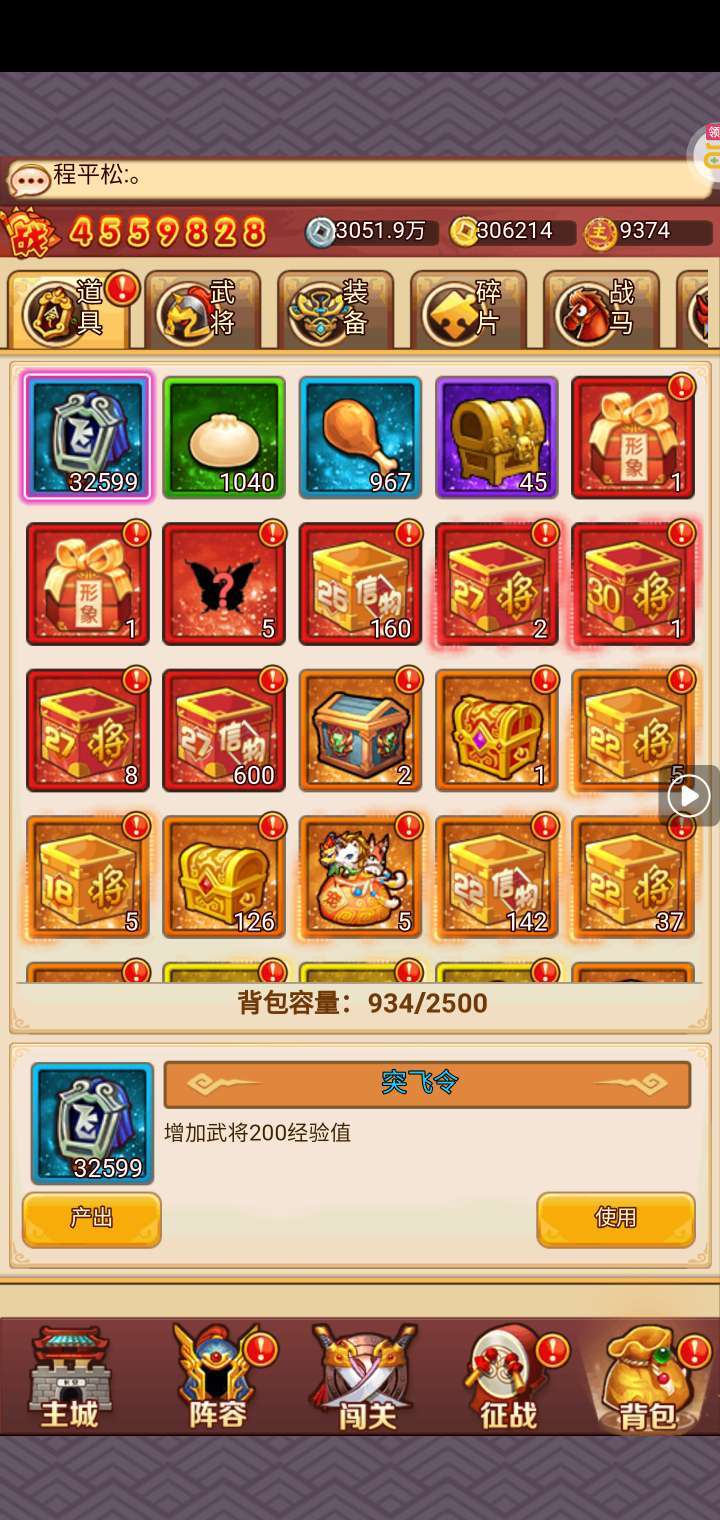The height and width of the screenshot is (1520, 720).
Task: Tap the floating play button
Action: pos(689,797)
